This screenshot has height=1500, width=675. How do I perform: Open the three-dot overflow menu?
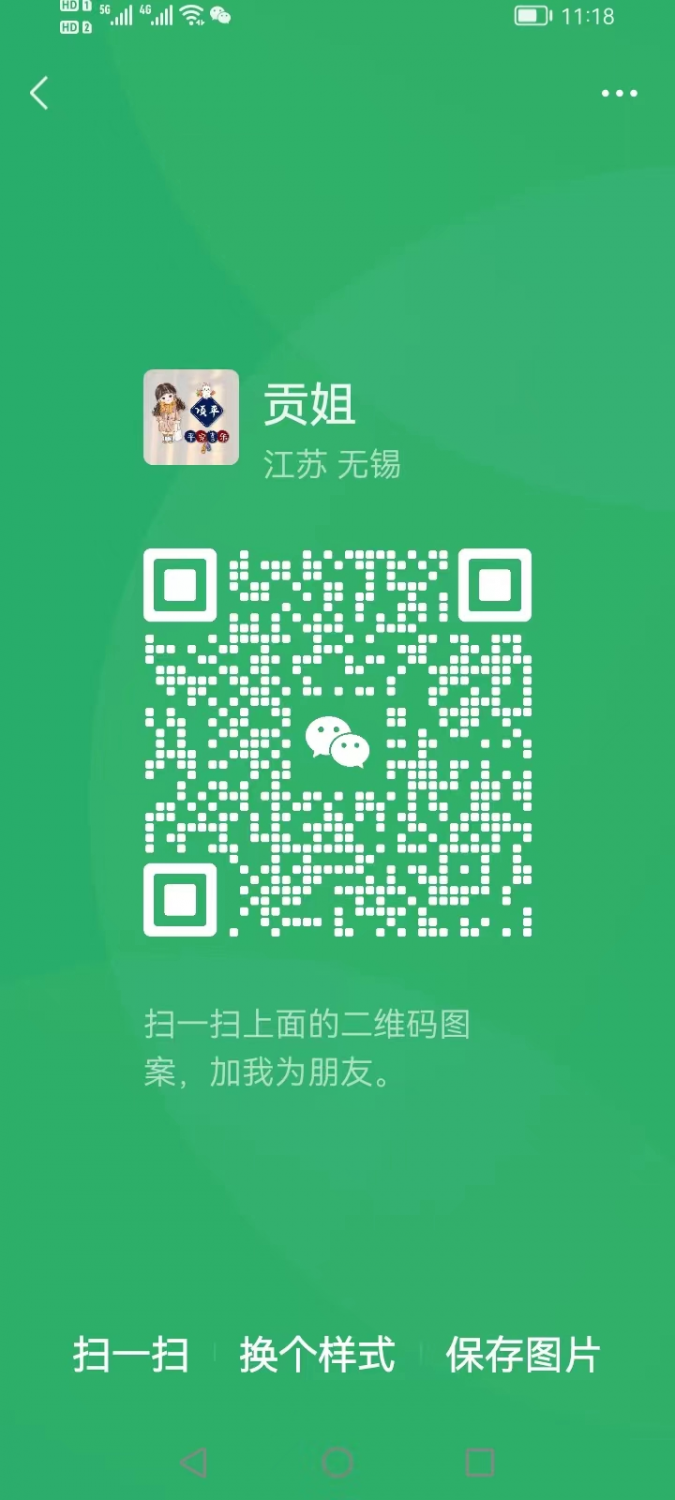(x=619, y=94)
